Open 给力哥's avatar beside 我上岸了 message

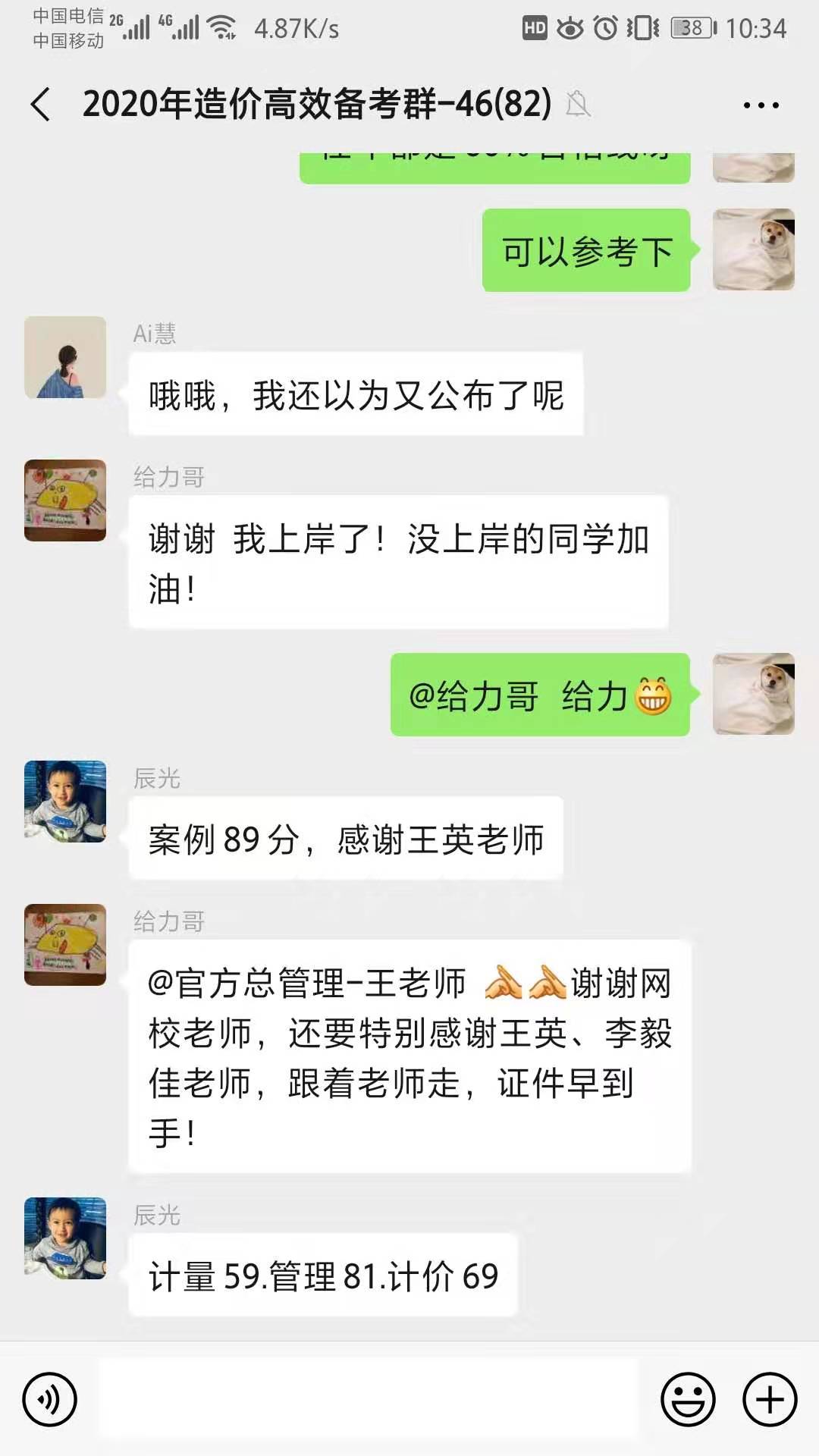[x=65, y=500]
